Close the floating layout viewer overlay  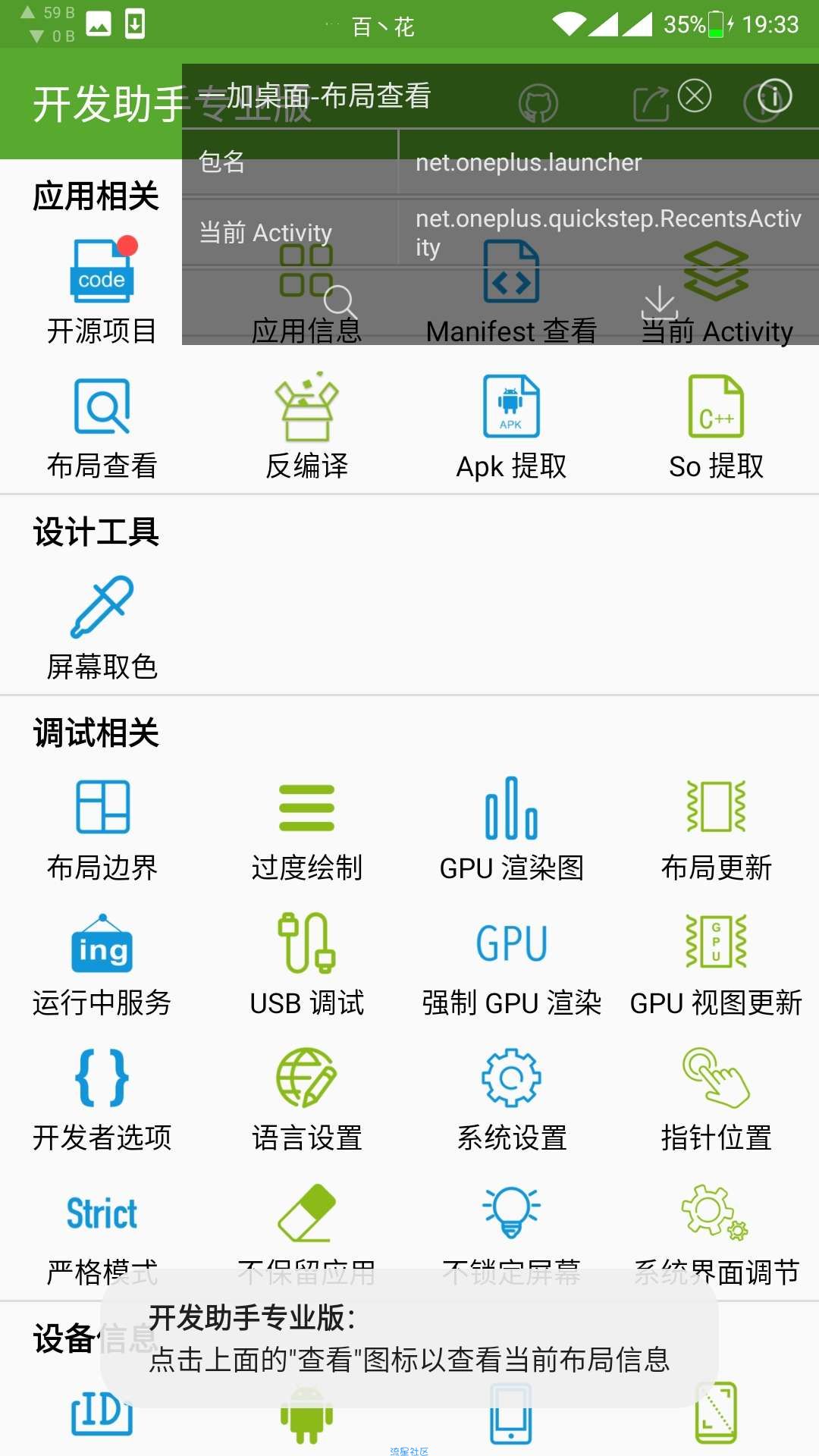[x=694, y=96]
